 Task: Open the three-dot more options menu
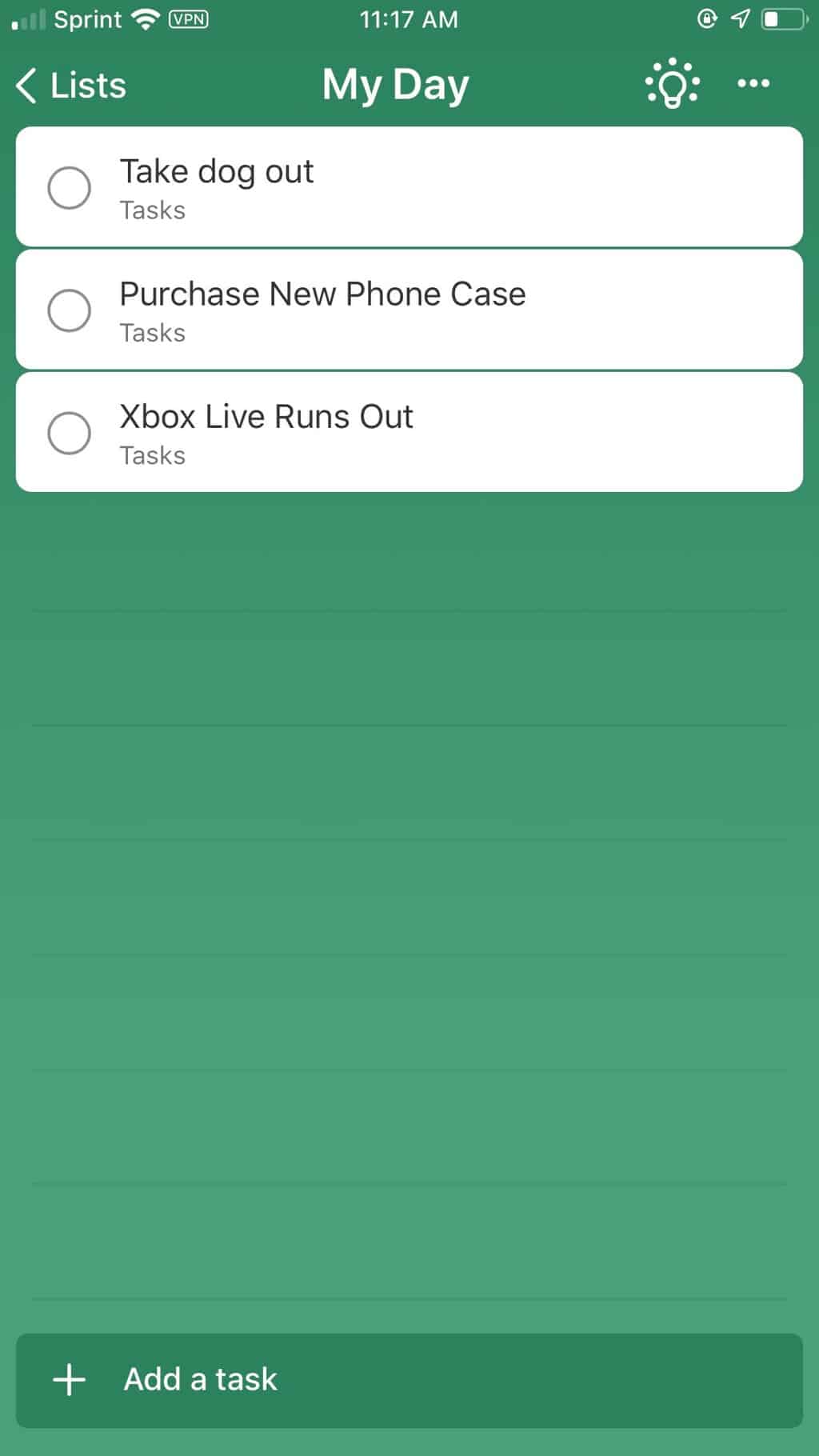753,83
